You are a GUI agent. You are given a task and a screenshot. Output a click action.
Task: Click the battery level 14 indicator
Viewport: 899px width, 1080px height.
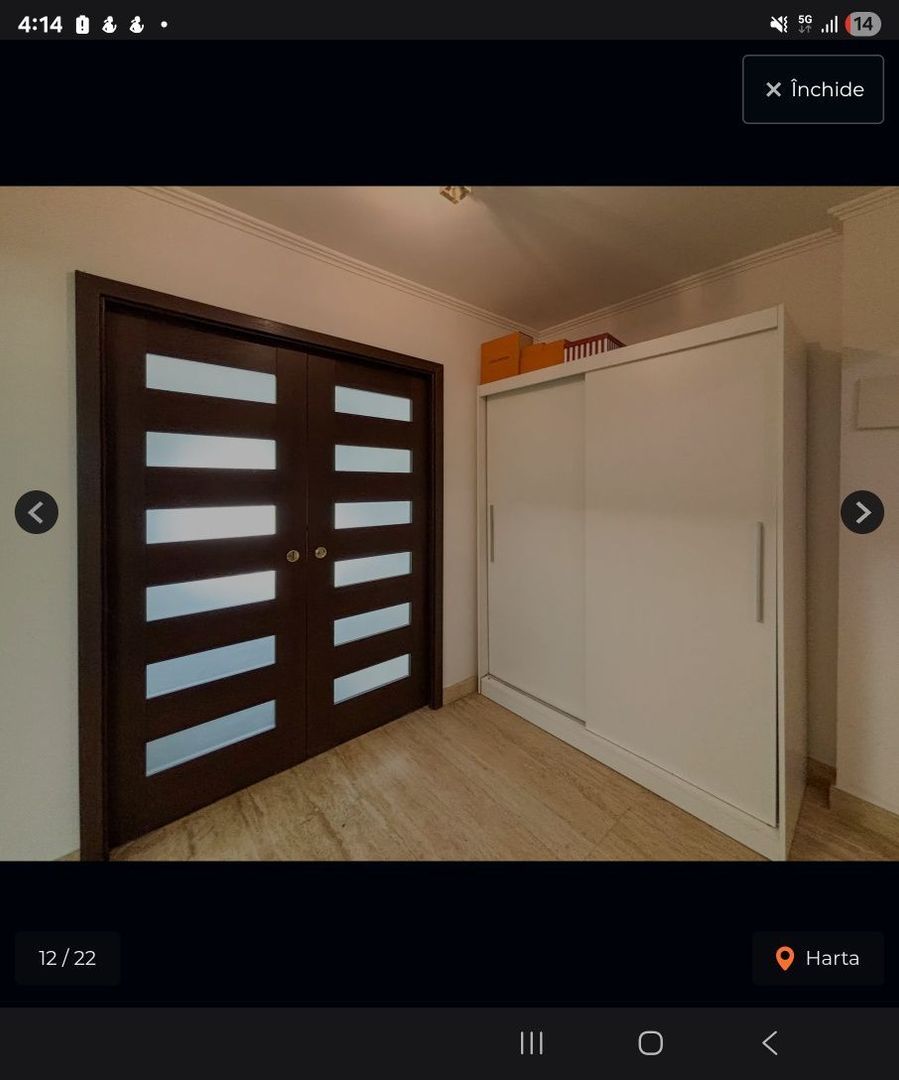tap(861, 23)
